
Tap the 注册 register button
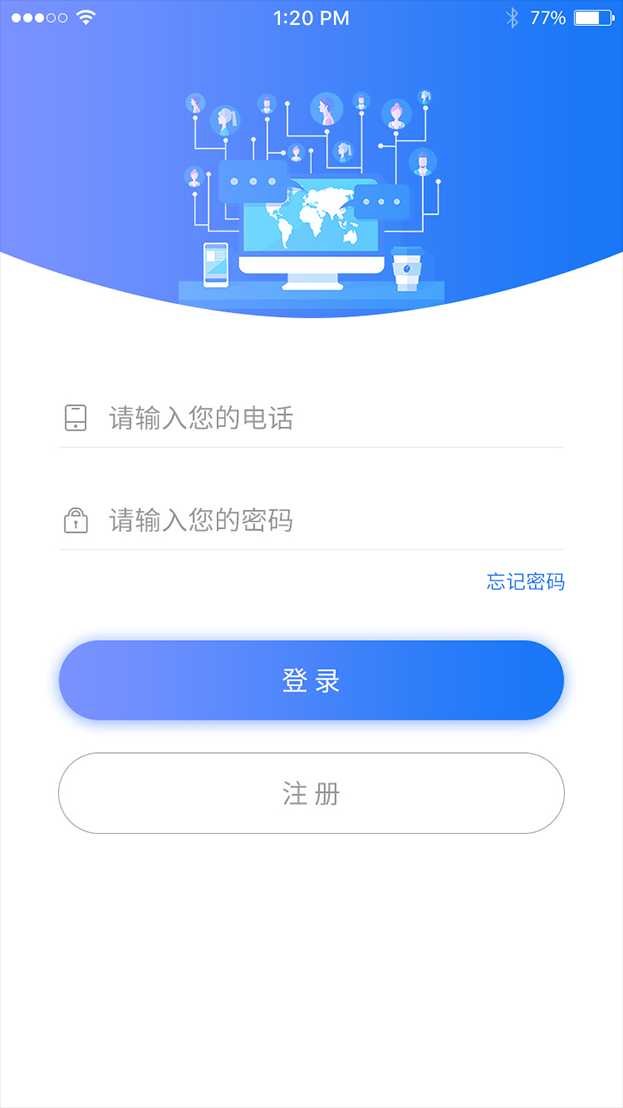[311, 794]
